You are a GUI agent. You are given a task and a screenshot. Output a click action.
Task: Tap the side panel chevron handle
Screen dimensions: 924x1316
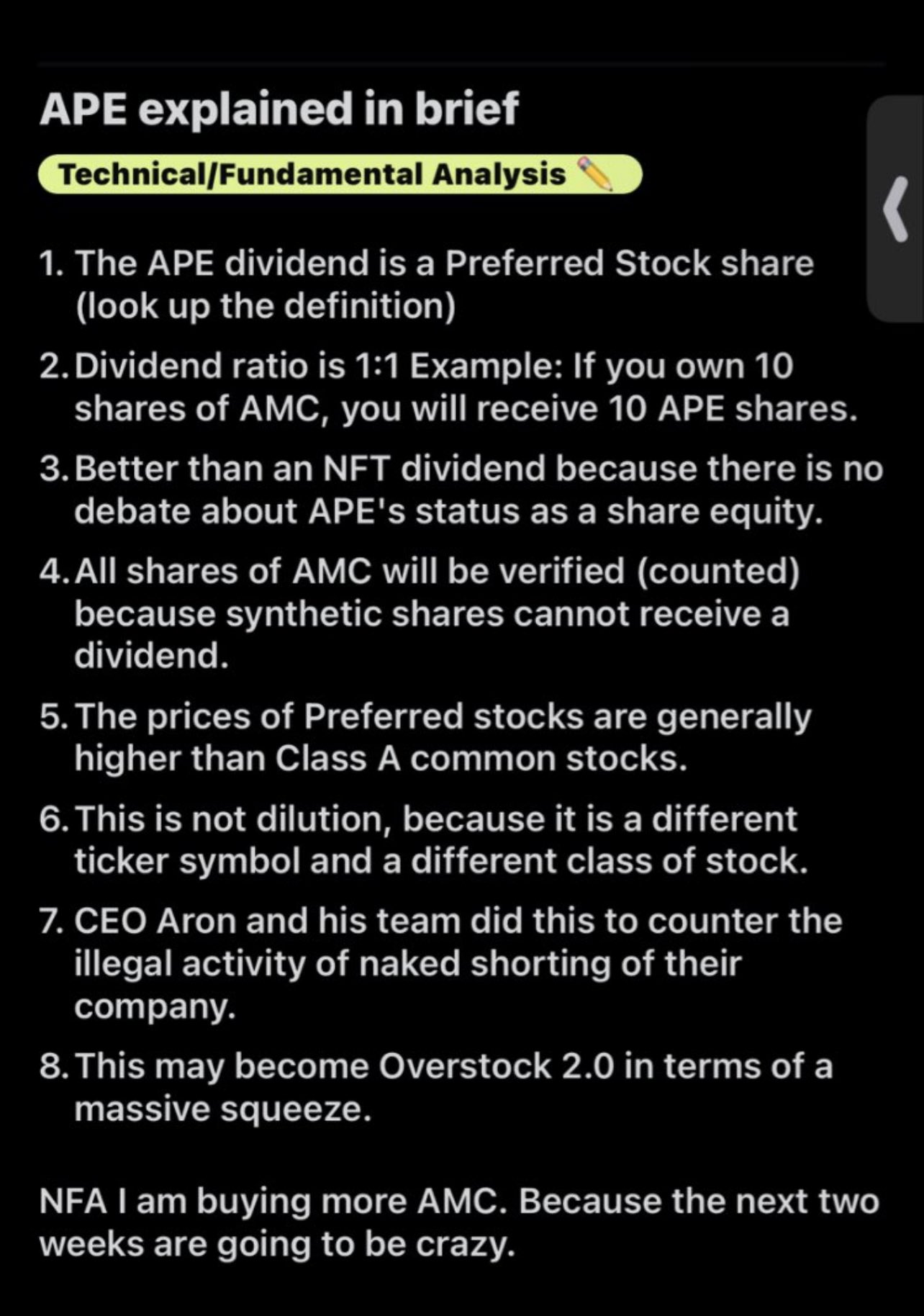click(896, 209)
